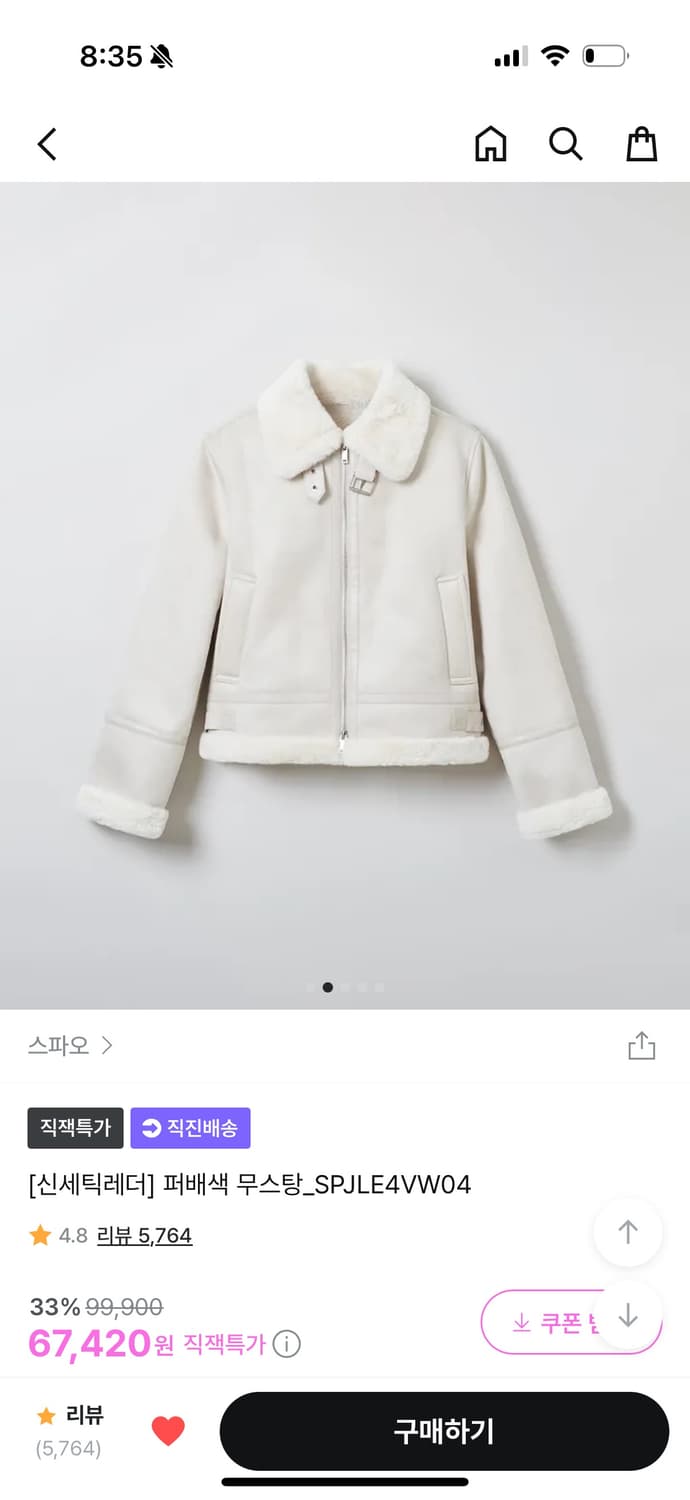The width and height of the screenshot is (690, 1500).
Task: Go back to the previous page
Action: [47, 144]
